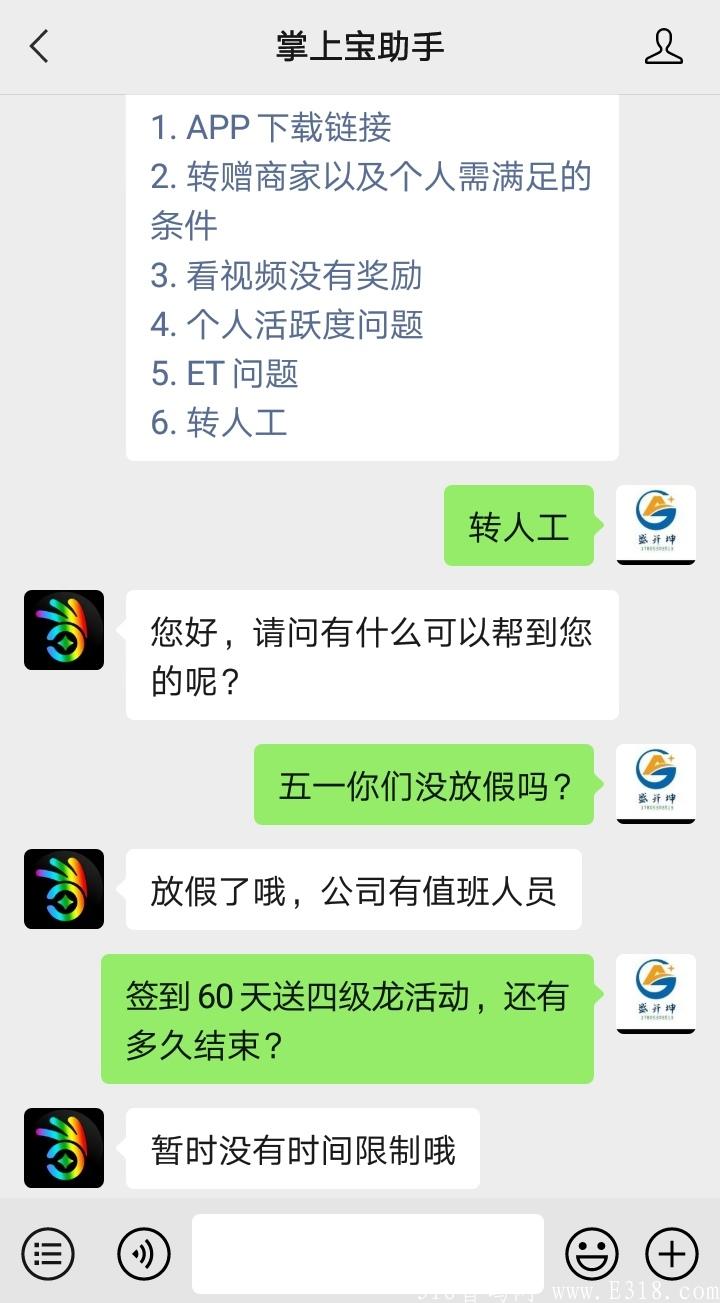Screen dimensions: 720x1303
Task: Open the emoji sticker panel
Action: [x=591, y=1253]
